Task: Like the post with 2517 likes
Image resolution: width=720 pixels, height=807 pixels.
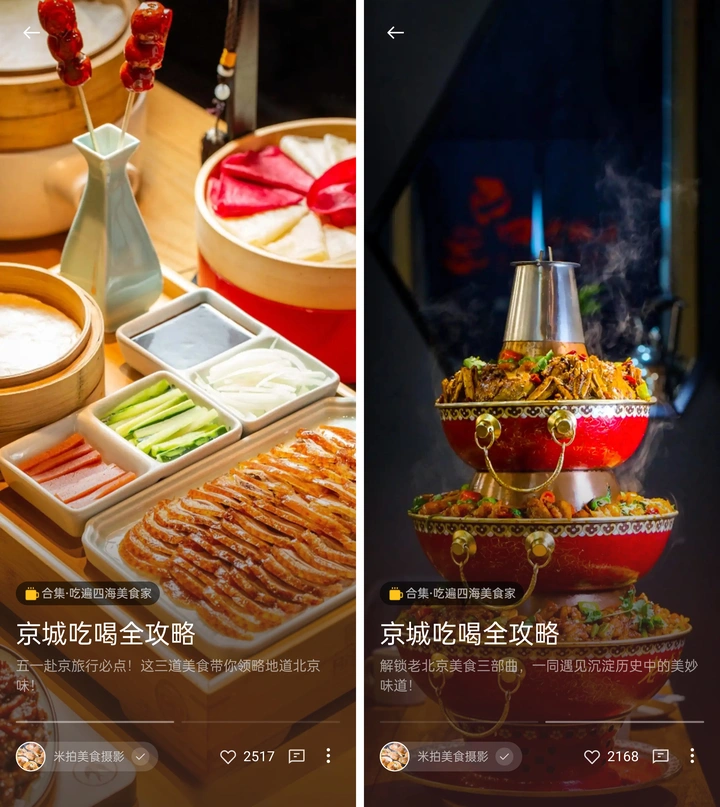Action: (228, 756)
